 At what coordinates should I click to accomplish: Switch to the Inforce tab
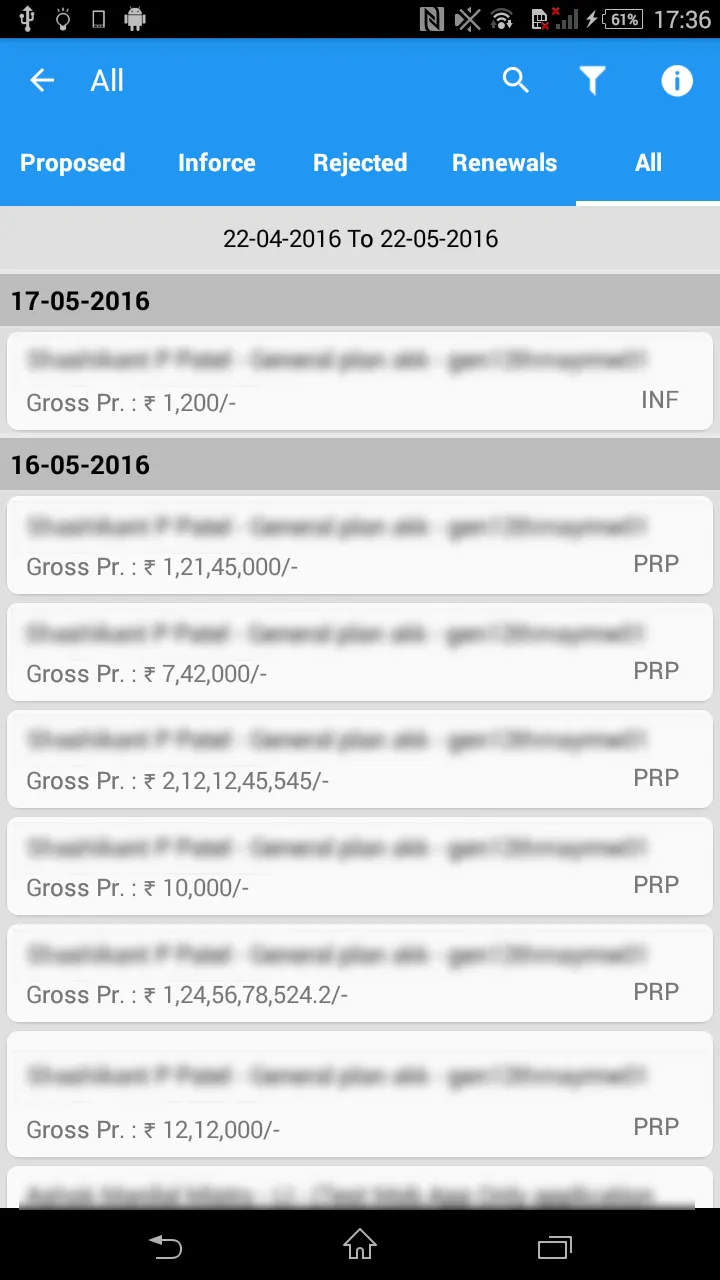(x=217, y=163)
